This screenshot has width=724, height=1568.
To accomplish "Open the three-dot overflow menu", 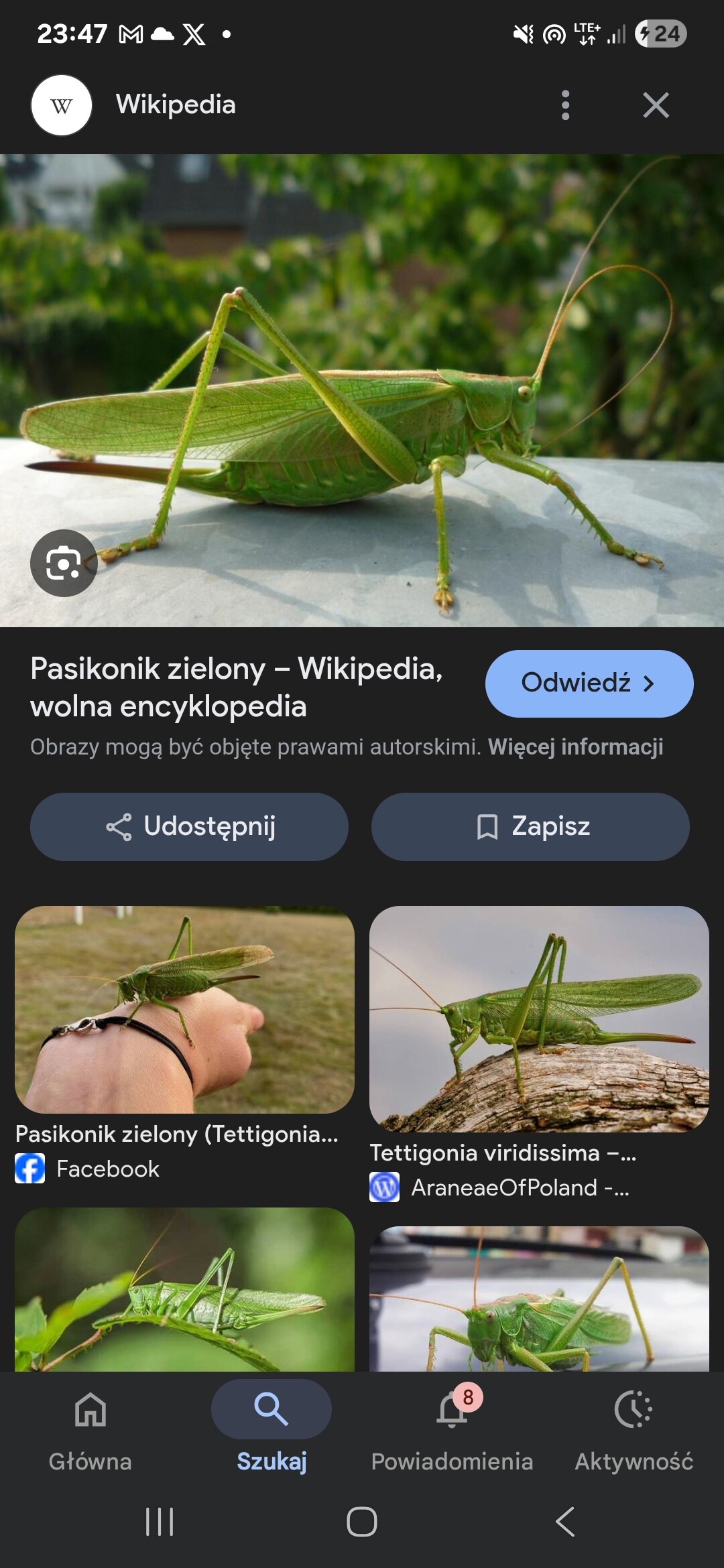I will pos(565,105).
